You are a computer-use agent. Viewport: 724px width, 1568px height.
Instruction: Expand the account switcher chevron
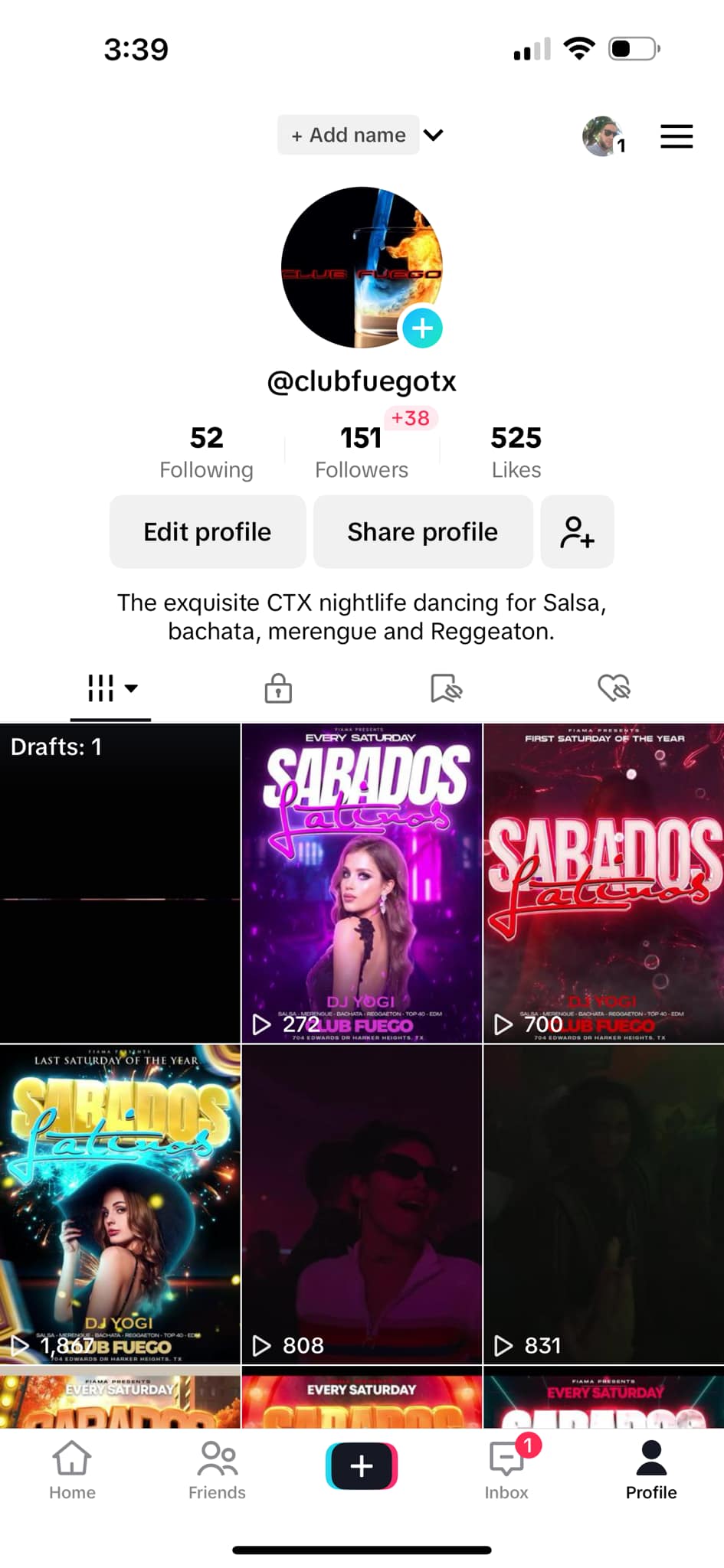tap(434, 136)
